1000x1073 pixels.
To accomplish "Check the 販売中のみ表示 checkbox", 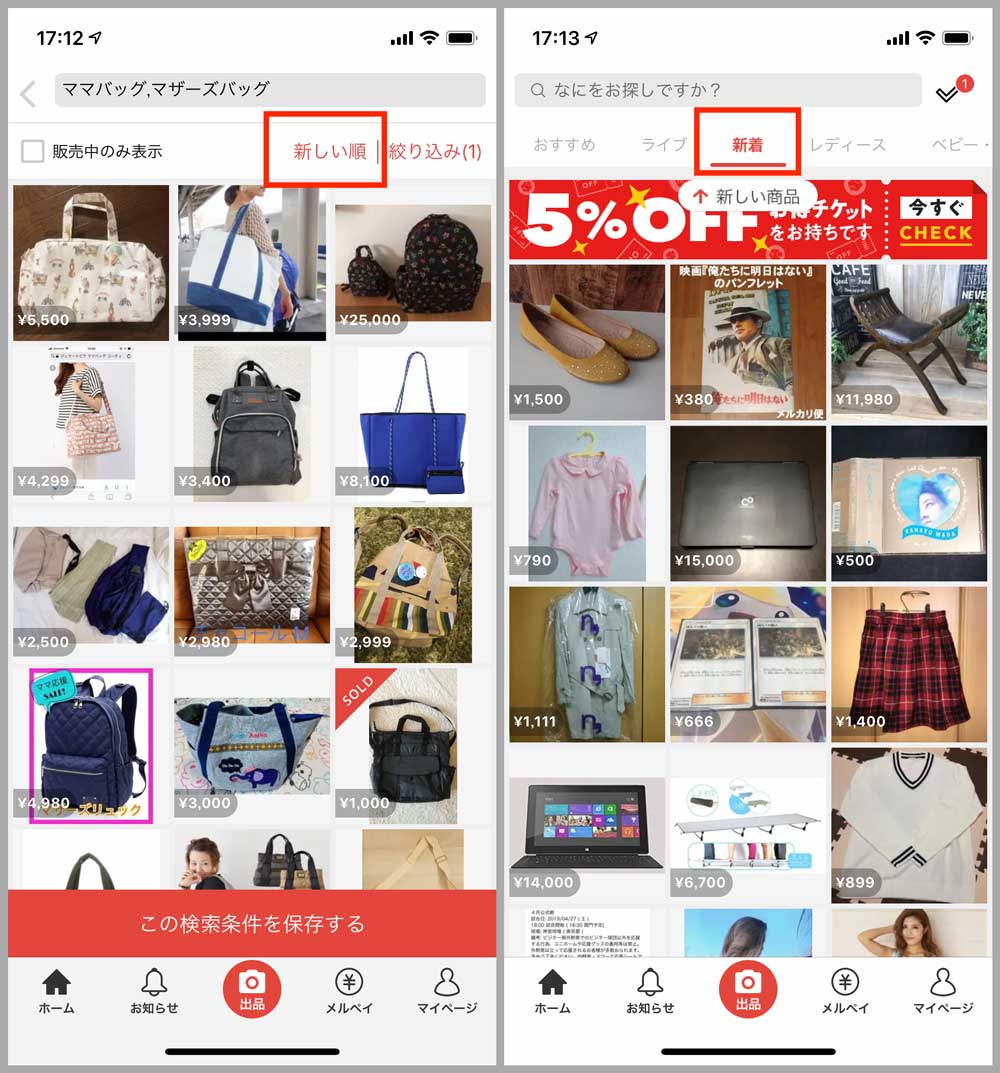I will (x=33, y=152).
